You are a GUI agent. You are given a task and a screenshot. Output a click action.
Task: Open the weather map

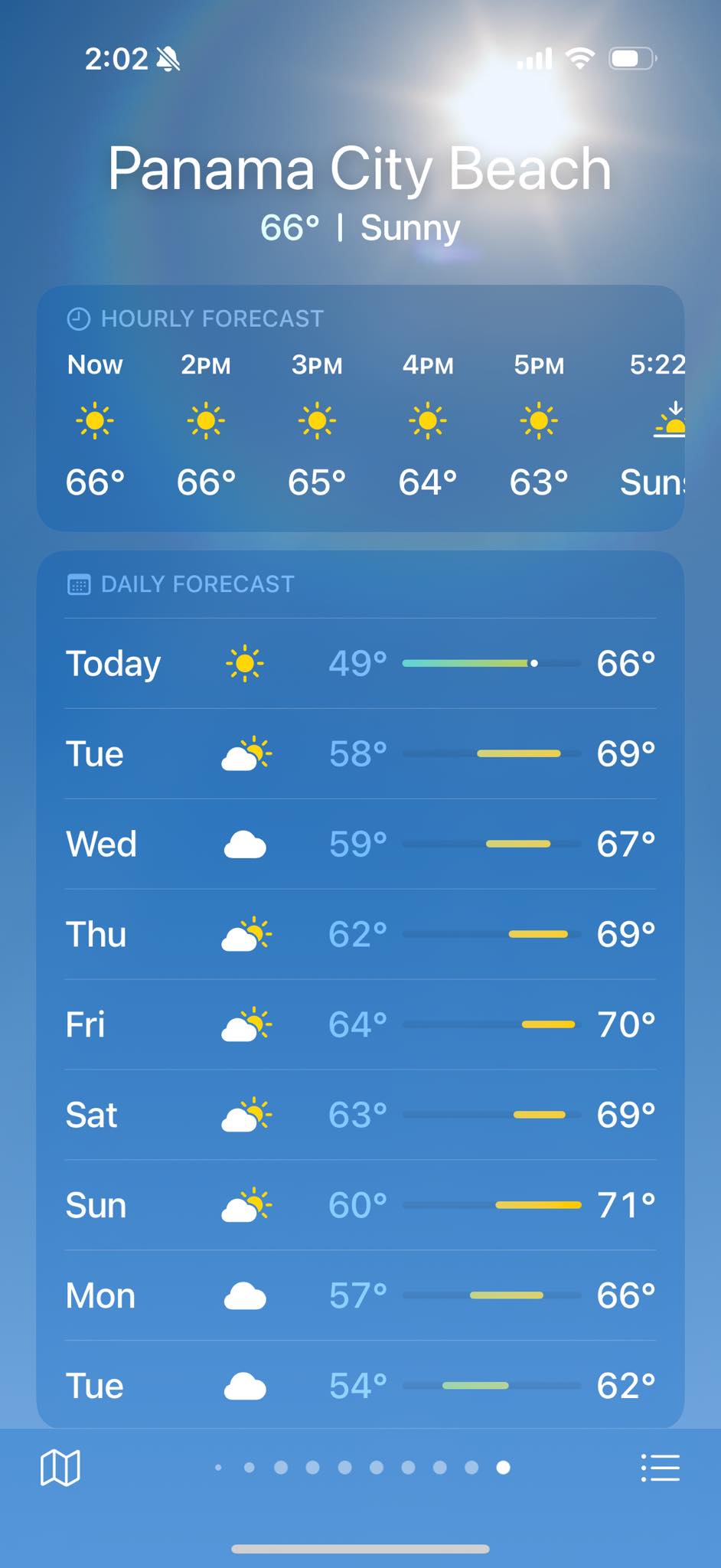(60, 1468)
